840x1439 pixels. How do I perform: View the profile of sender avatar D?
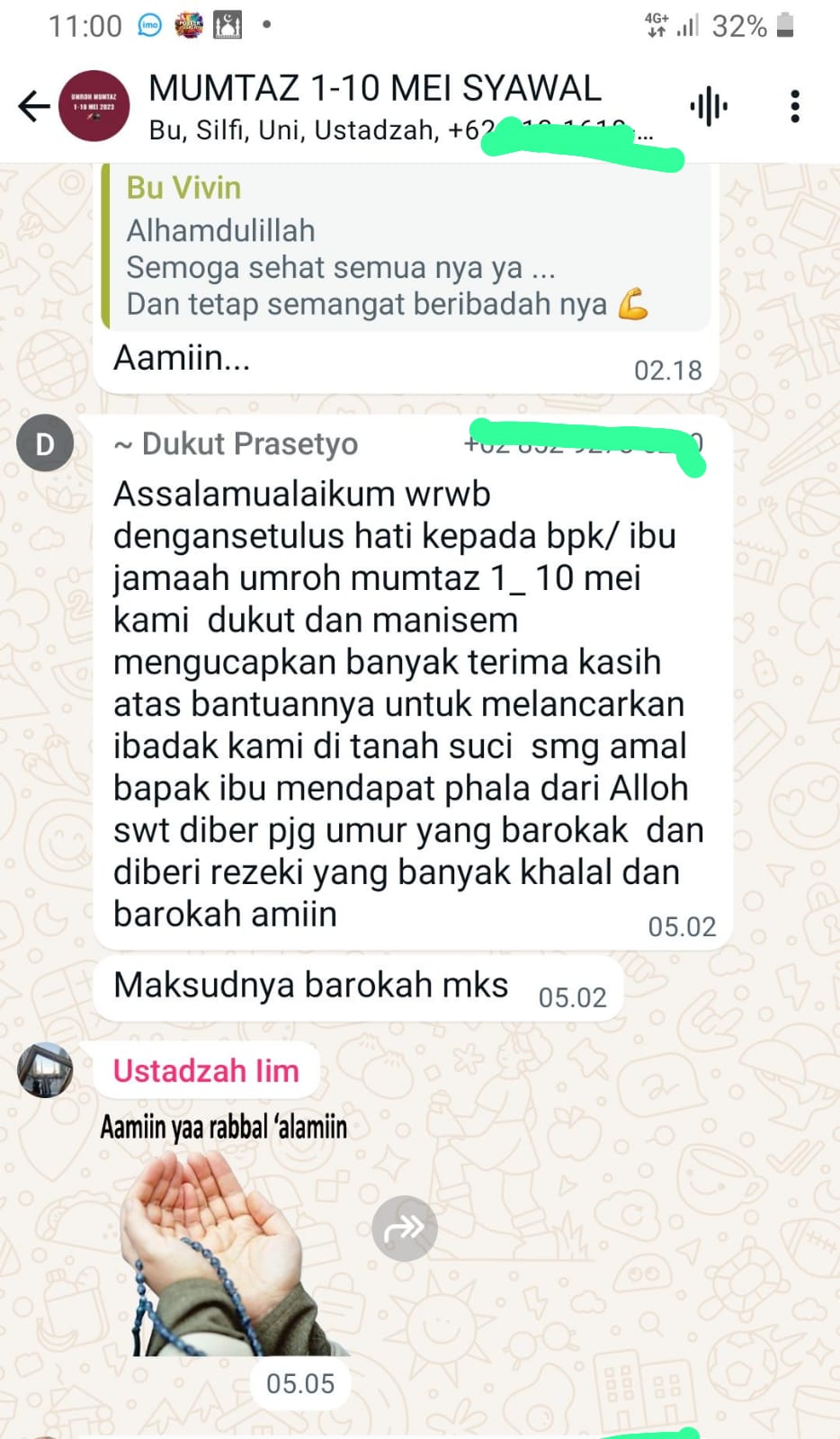[x=45, y=443]
